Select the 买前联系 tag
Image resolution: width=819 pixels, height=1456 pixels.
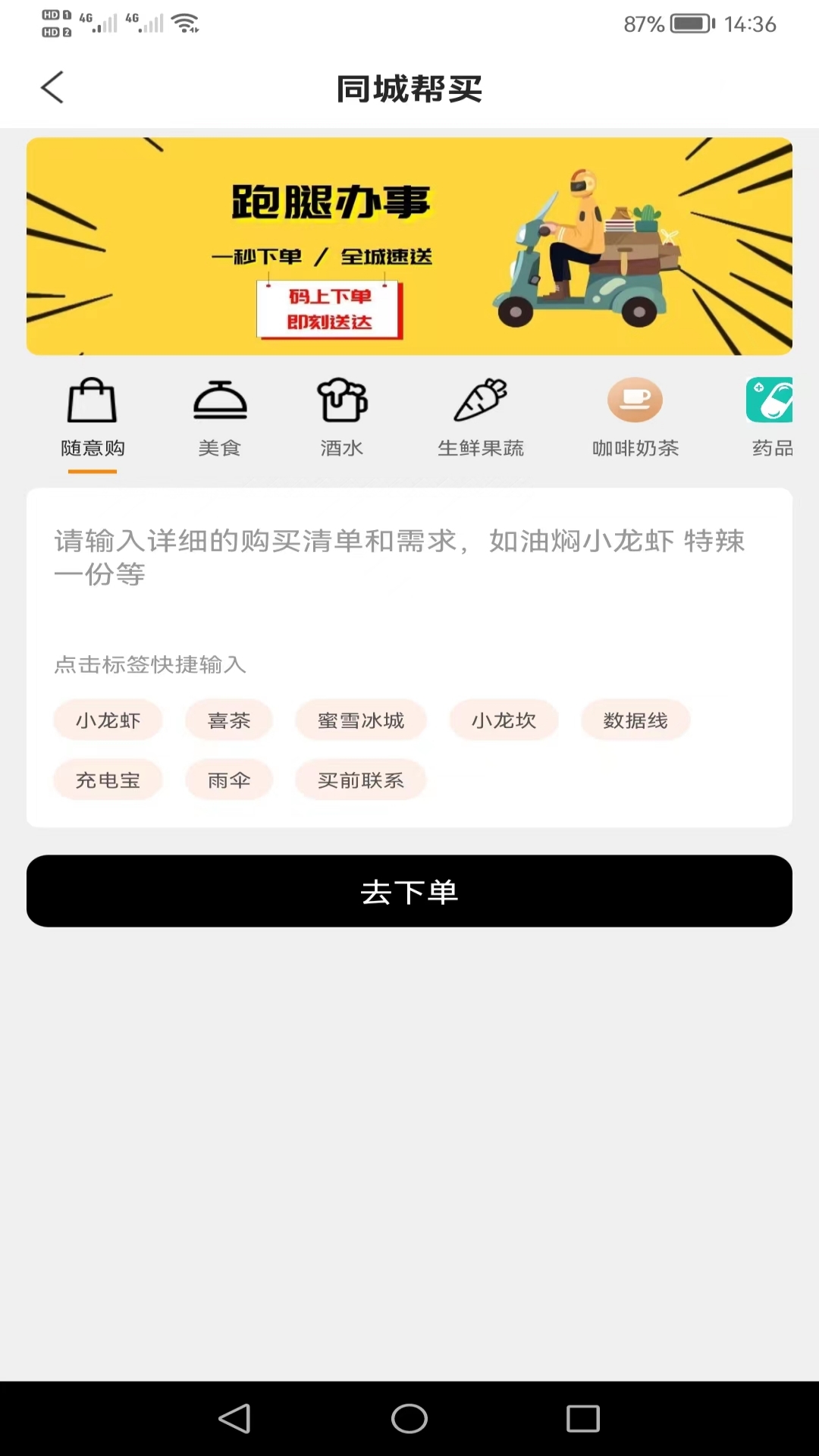click(361, 780)
